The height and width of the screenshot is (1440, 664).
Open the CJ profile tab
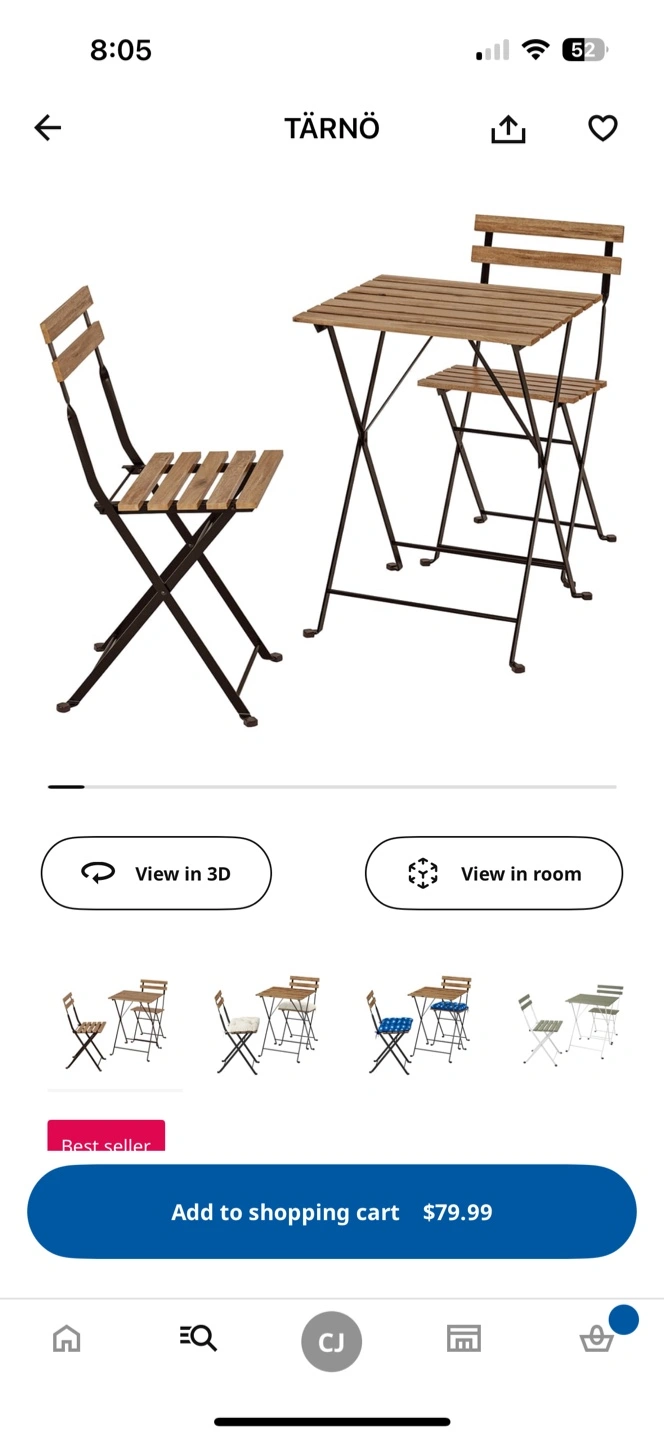point(332,1341)
